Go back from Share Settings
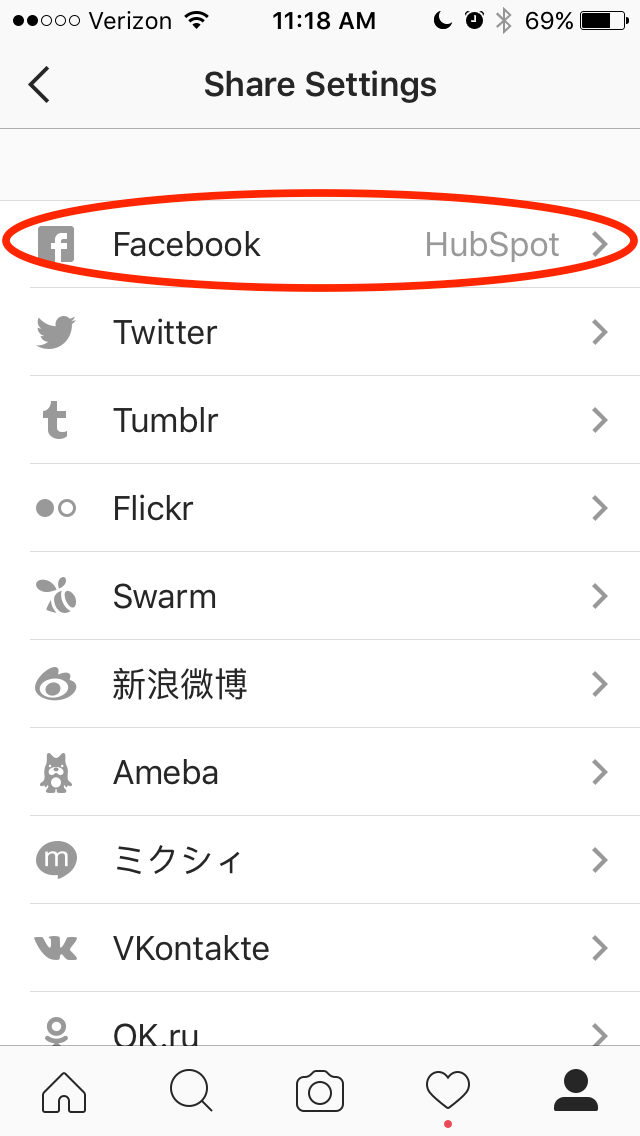This screenshot has width=640, height=1136. pos(40,85)
